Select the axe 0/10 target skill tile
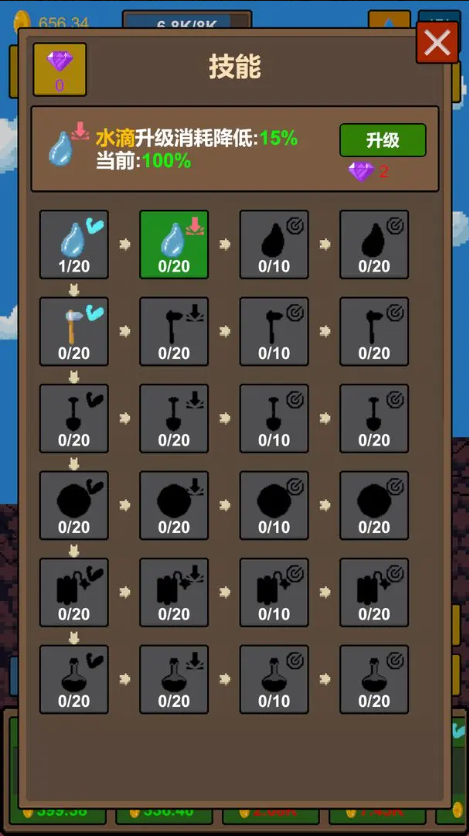This screenshot has width=469, height=836. point(274,331)
